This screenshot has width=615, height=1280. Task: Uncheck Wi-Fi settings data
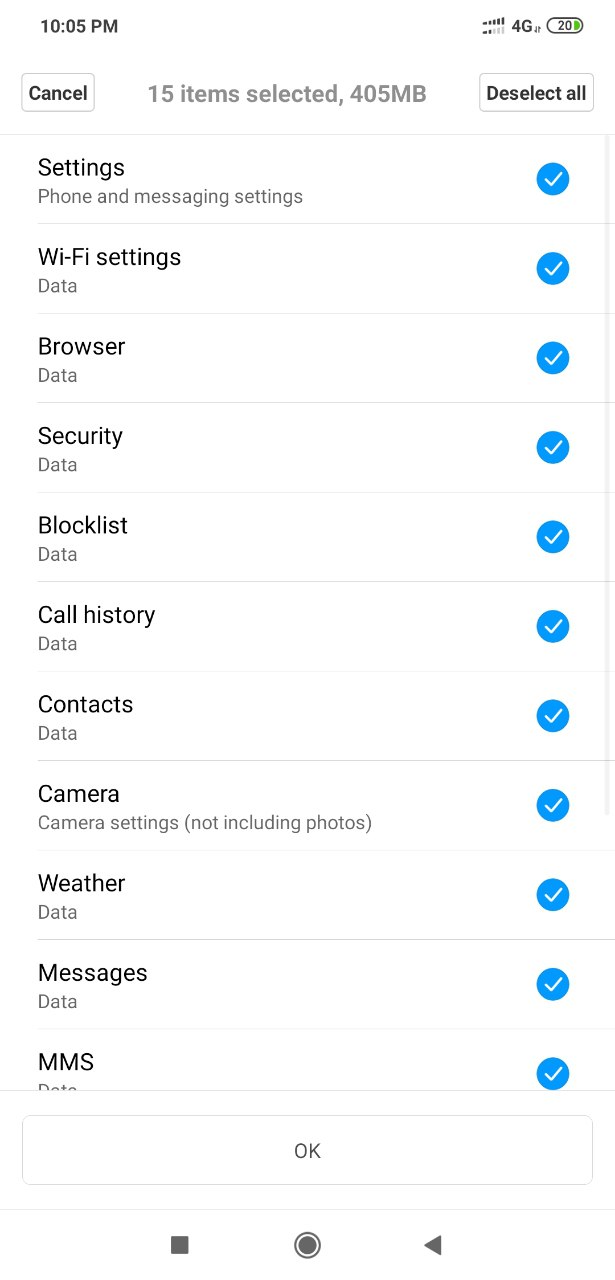(553, 268)
